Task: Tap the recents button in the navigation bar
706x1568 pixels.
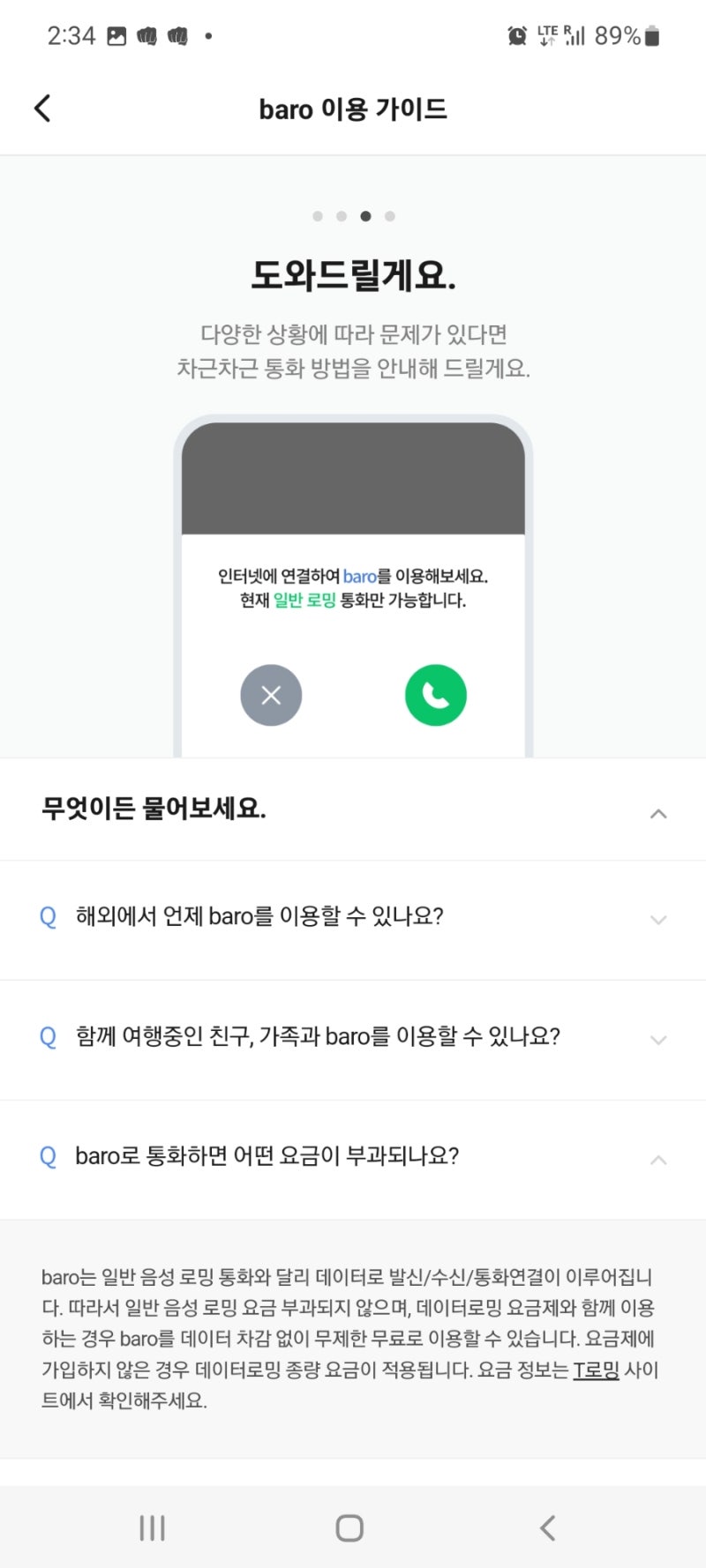Action: point(152,1528)
